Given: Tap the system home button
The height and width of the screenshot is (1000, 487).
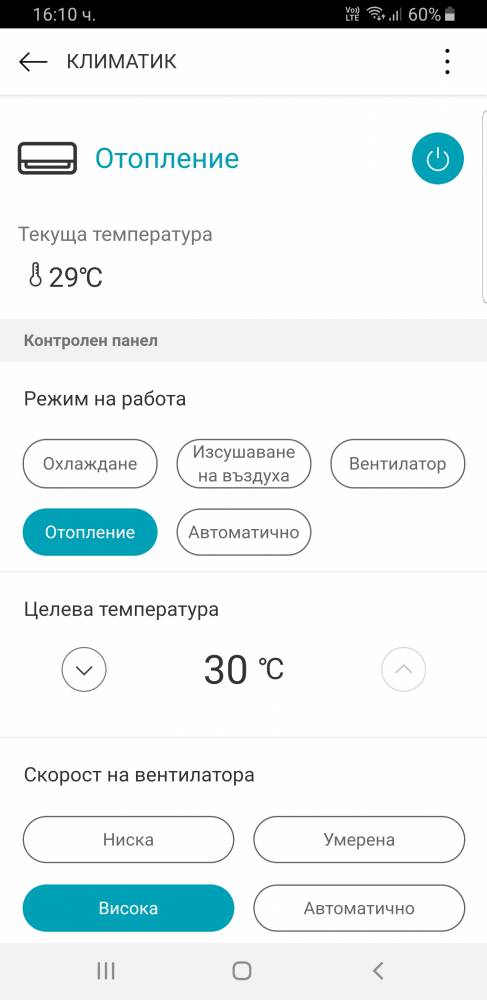Looking at the screenshot, I should pos(242,971).
